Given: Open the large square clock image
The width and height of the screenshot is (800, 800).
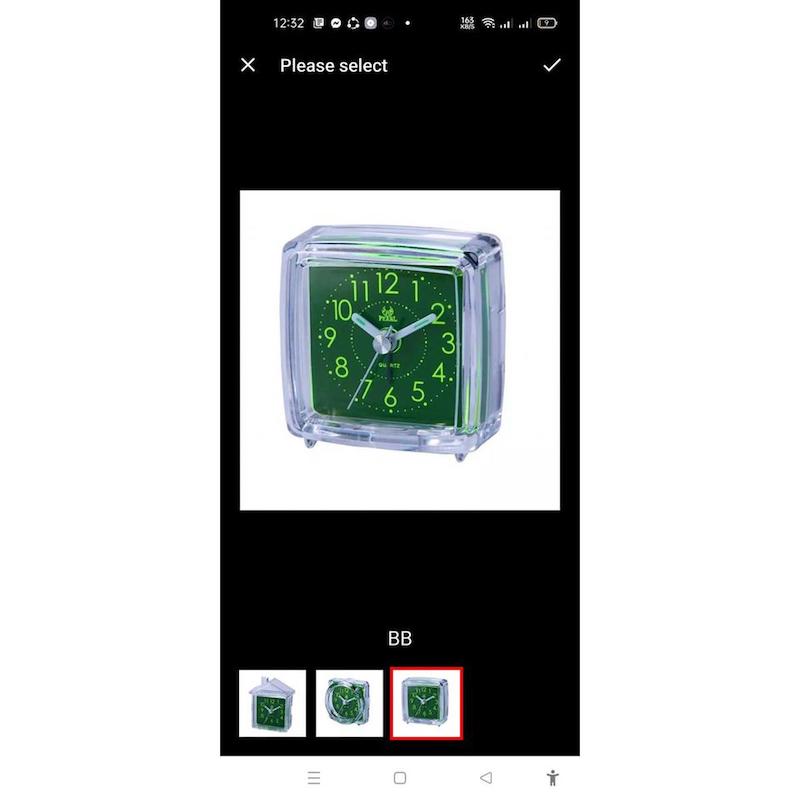Looking at the screenshot, I should click(400, 350).
